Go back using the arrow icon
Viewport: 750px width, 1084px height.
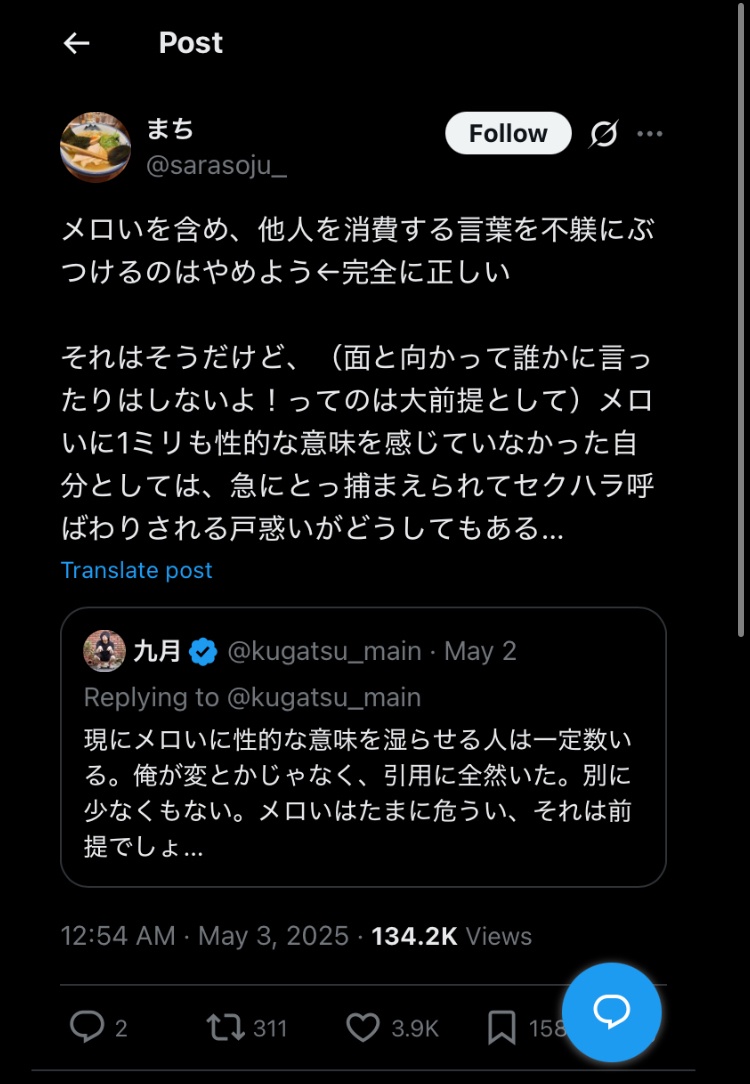(76, 43)
